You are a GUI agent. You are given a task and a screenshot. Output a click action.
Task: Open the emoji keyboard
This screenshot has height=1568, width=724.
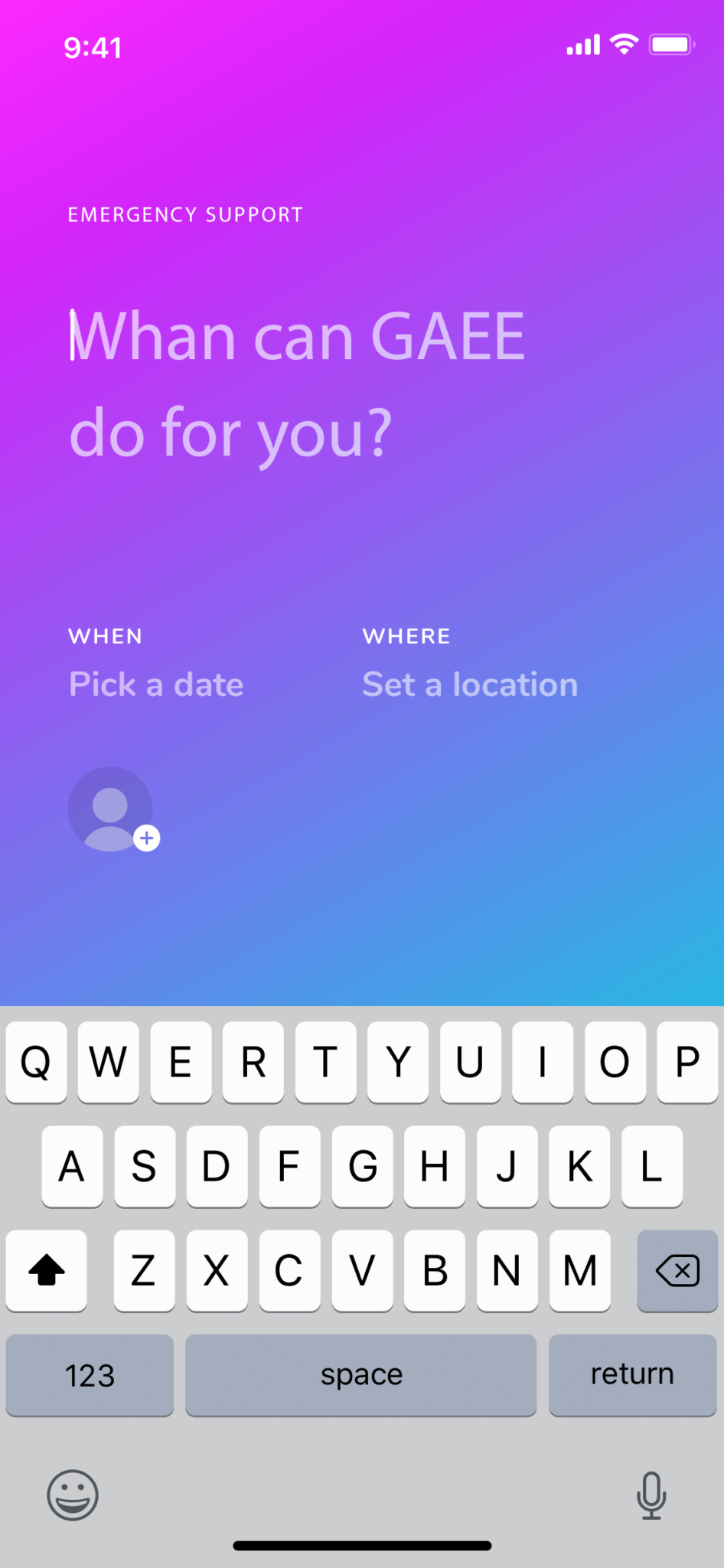point(73,1494)
